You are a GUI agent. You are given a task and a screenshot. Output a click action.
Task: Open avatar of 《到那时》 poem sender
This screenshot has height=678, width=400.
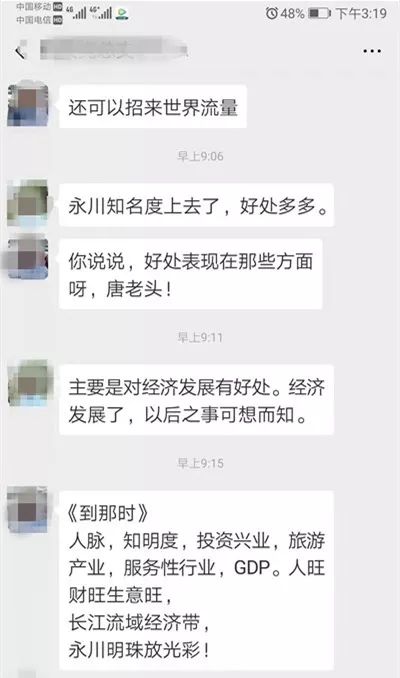point(28,510)
